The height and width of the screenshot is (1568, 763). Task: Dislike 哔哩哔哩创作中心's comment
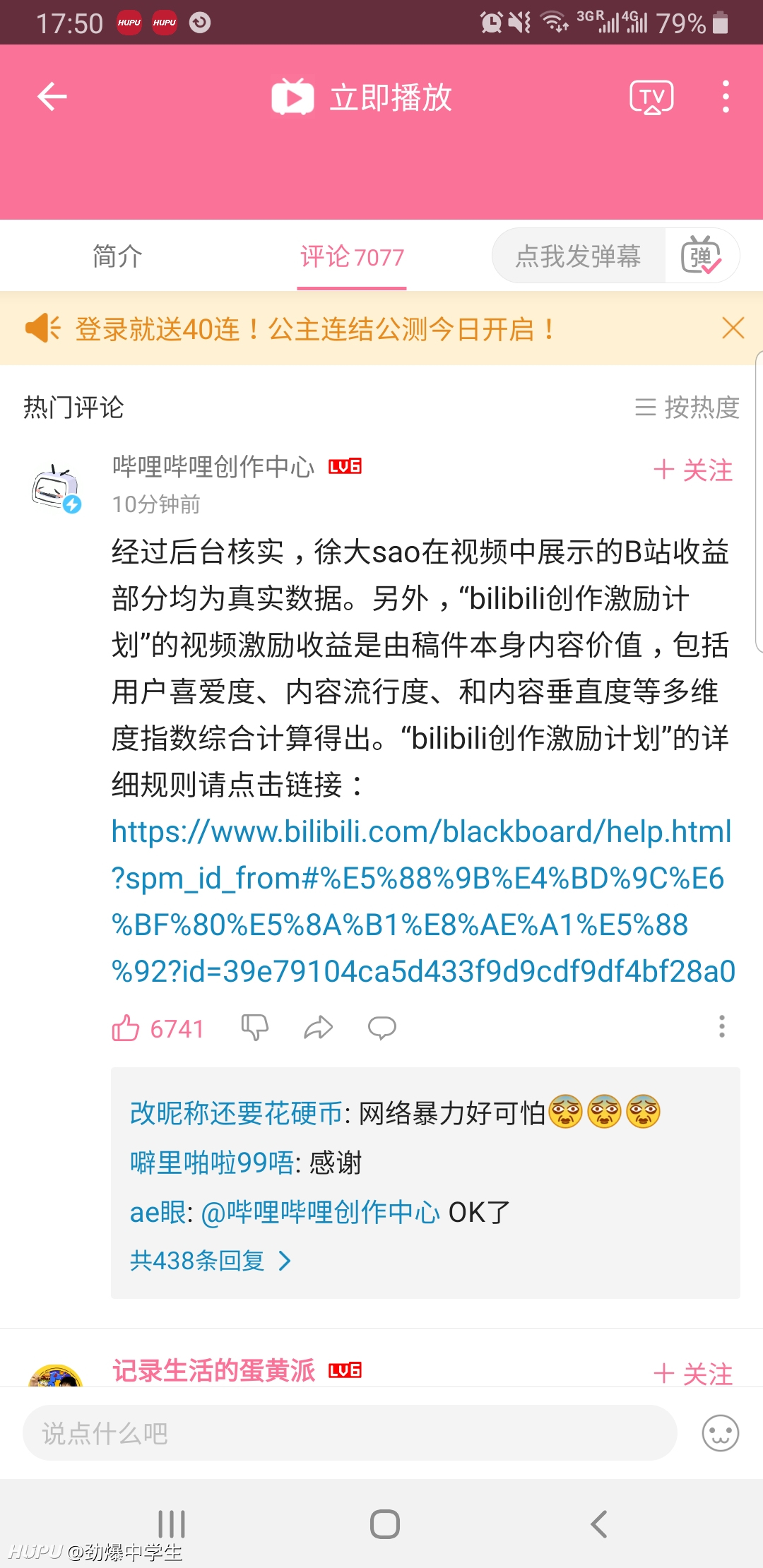click(254, 1028)
